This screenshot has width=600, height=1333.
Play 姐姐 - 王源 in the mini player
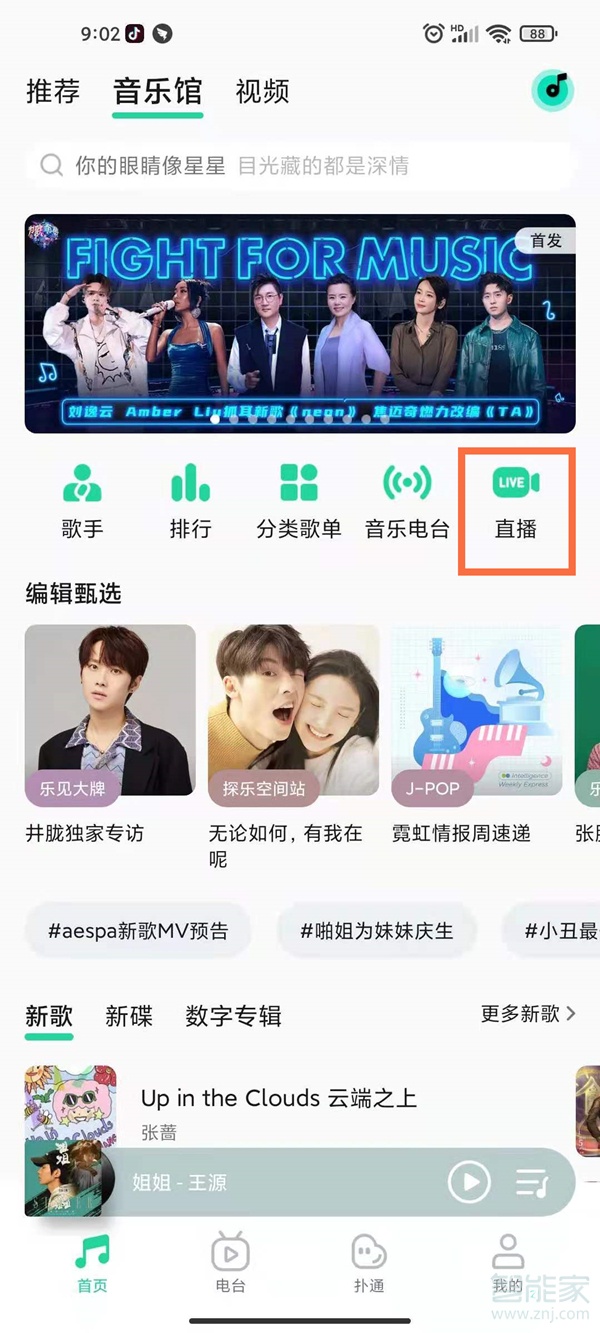pyautogui.click(x=469, y=1182)
